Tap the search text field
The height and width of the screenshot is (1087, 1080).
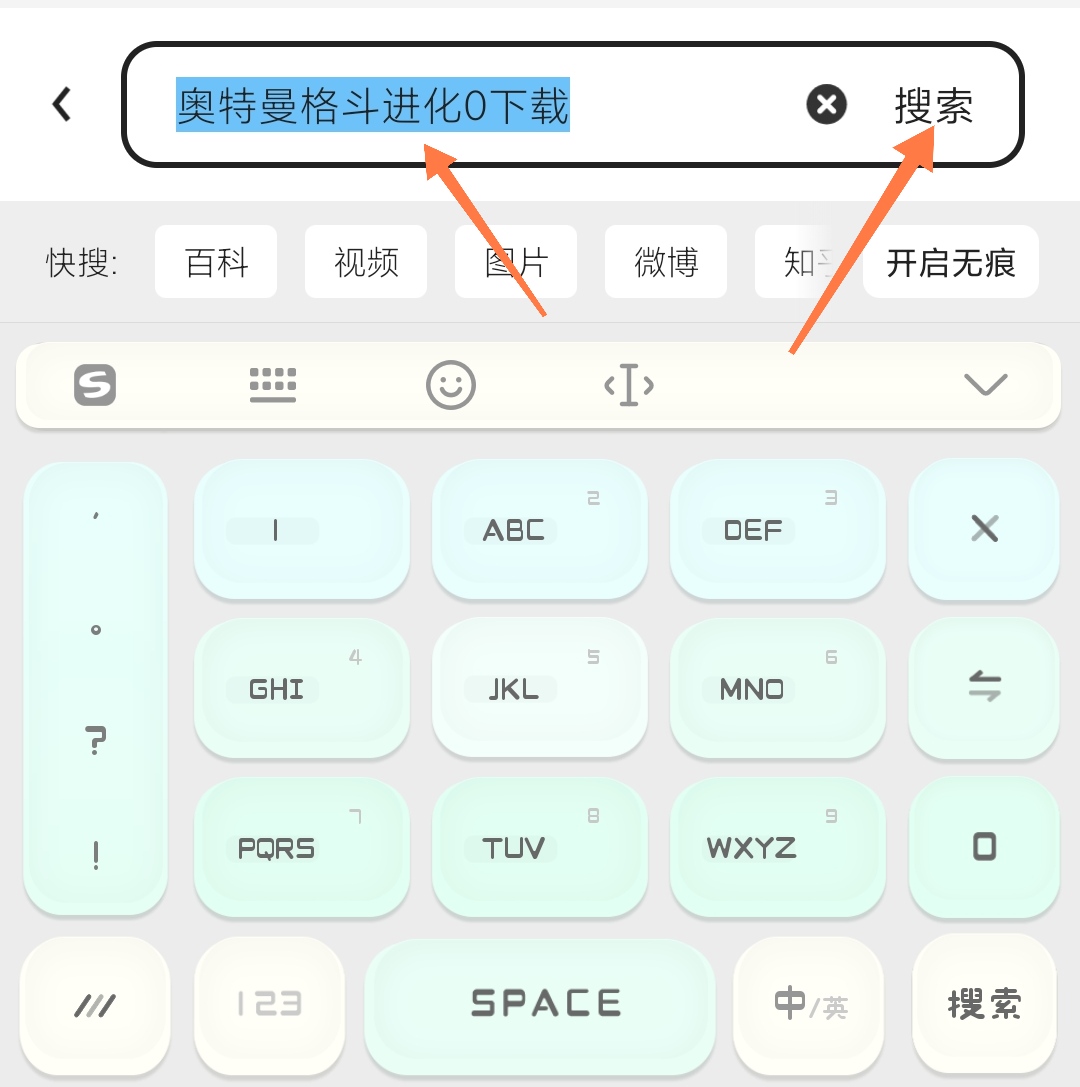pos(480,106)
